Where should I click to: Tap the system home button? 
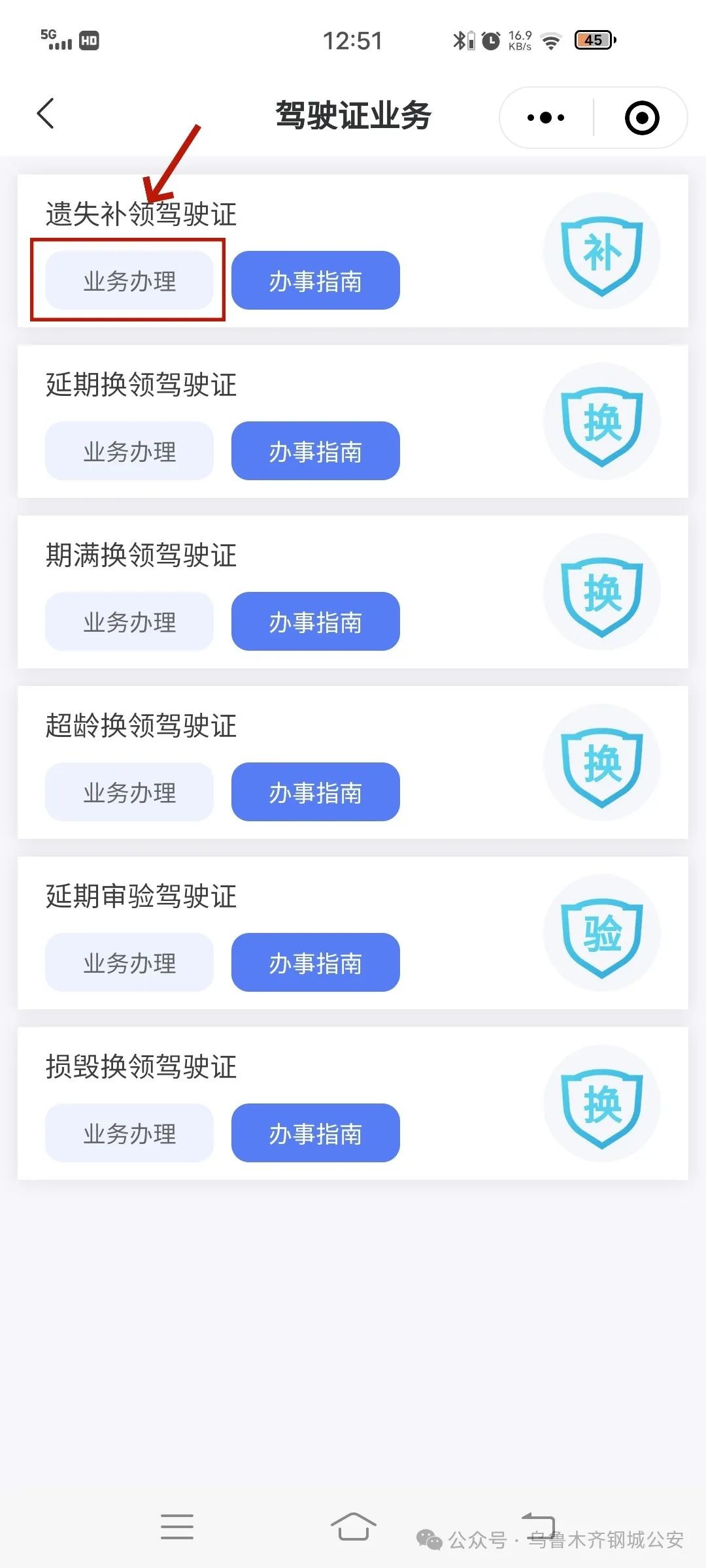coord(353,1527)
